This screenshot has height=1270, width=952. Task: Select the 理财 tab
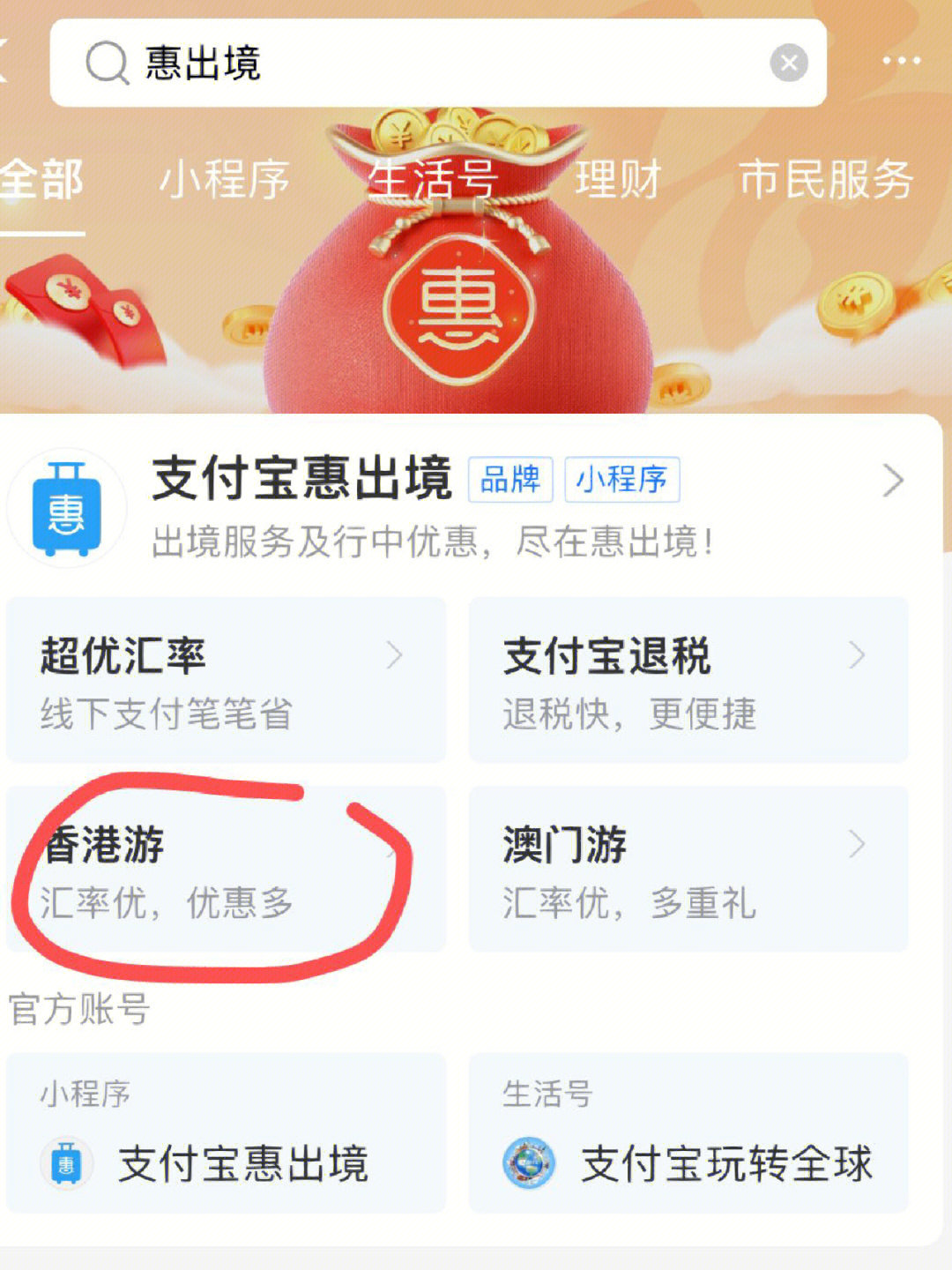click(x=618, y=181)
